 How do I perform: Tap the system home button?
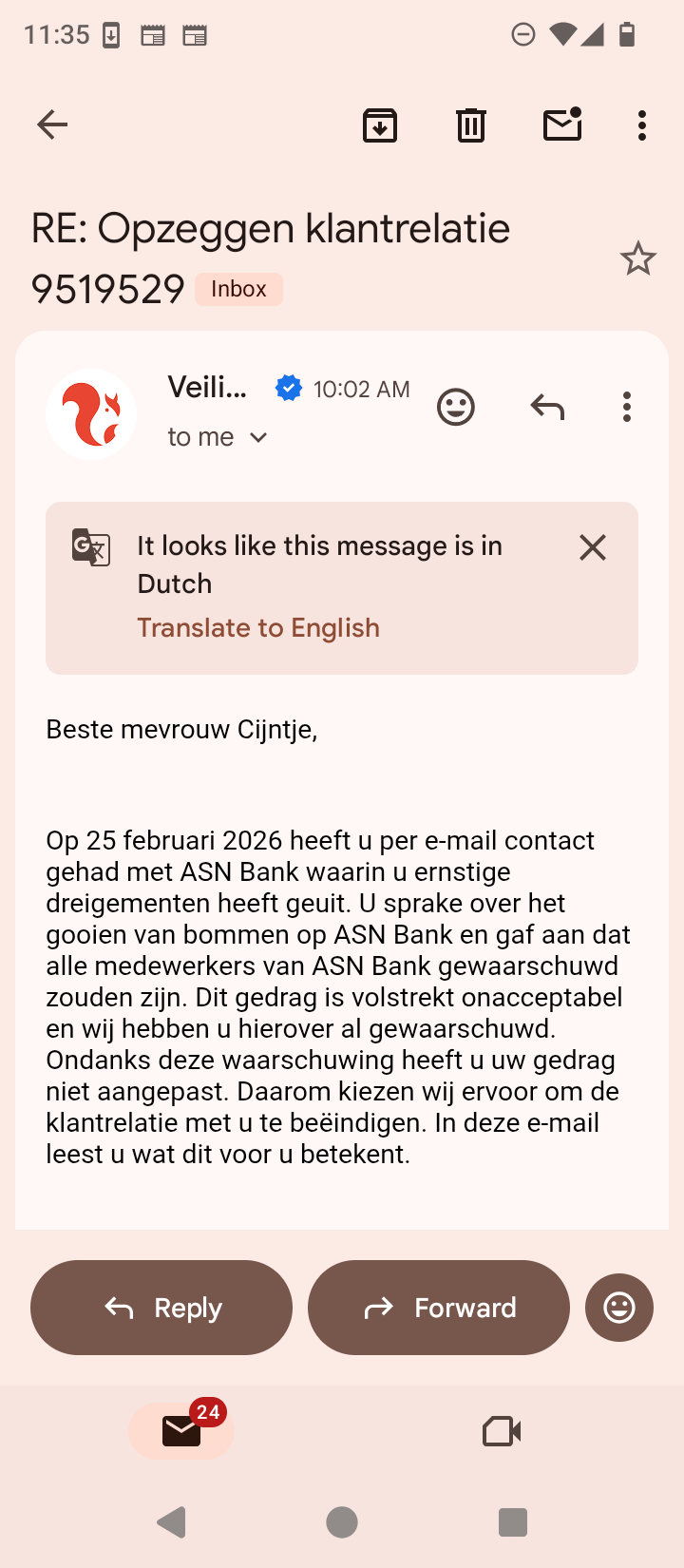tap(342, 1522)
